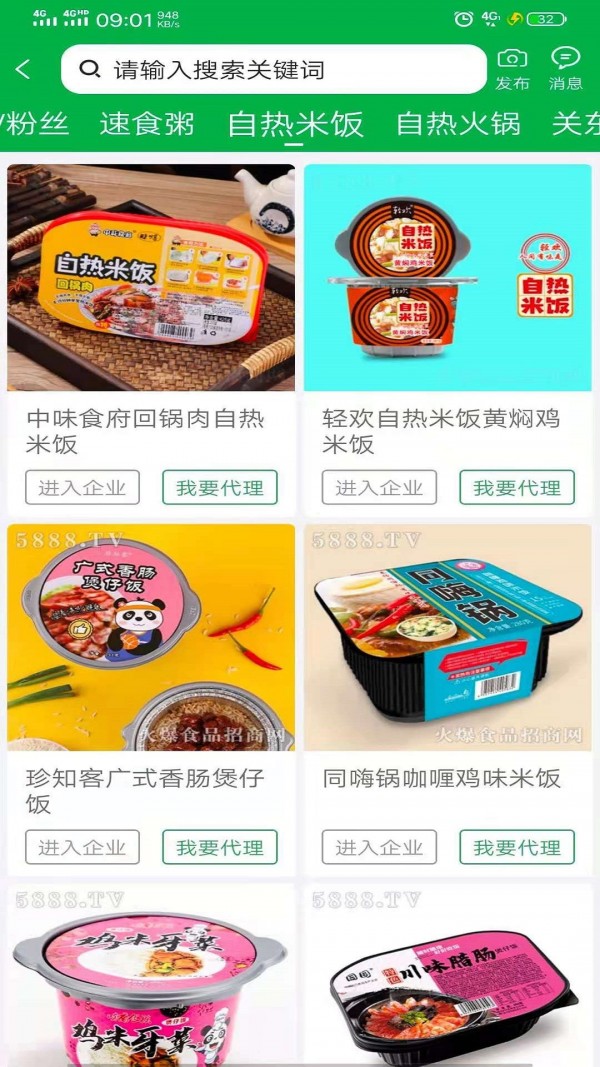Tap 我要代理 for 中味食府回锅肉自热米饭
This screenshot has width=600, height=1067.
tap(220, 488)
